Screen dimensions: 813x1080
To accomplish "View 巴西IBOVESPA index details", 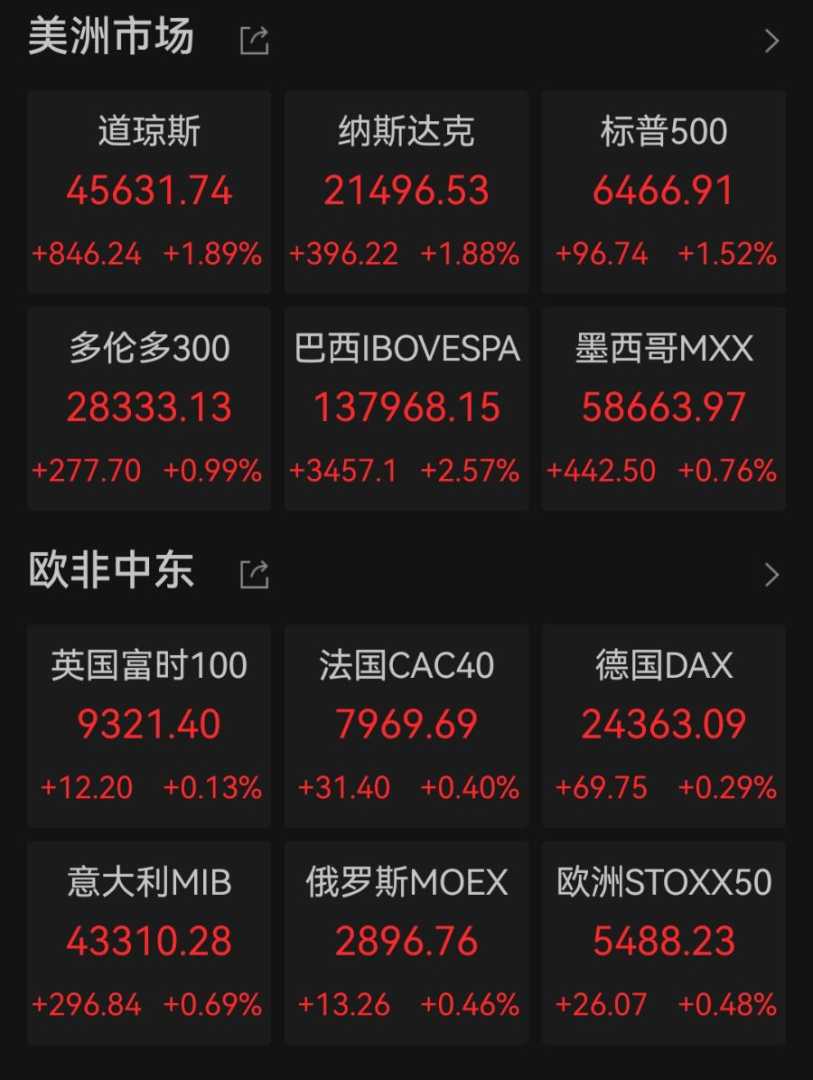I will [406, 408].
